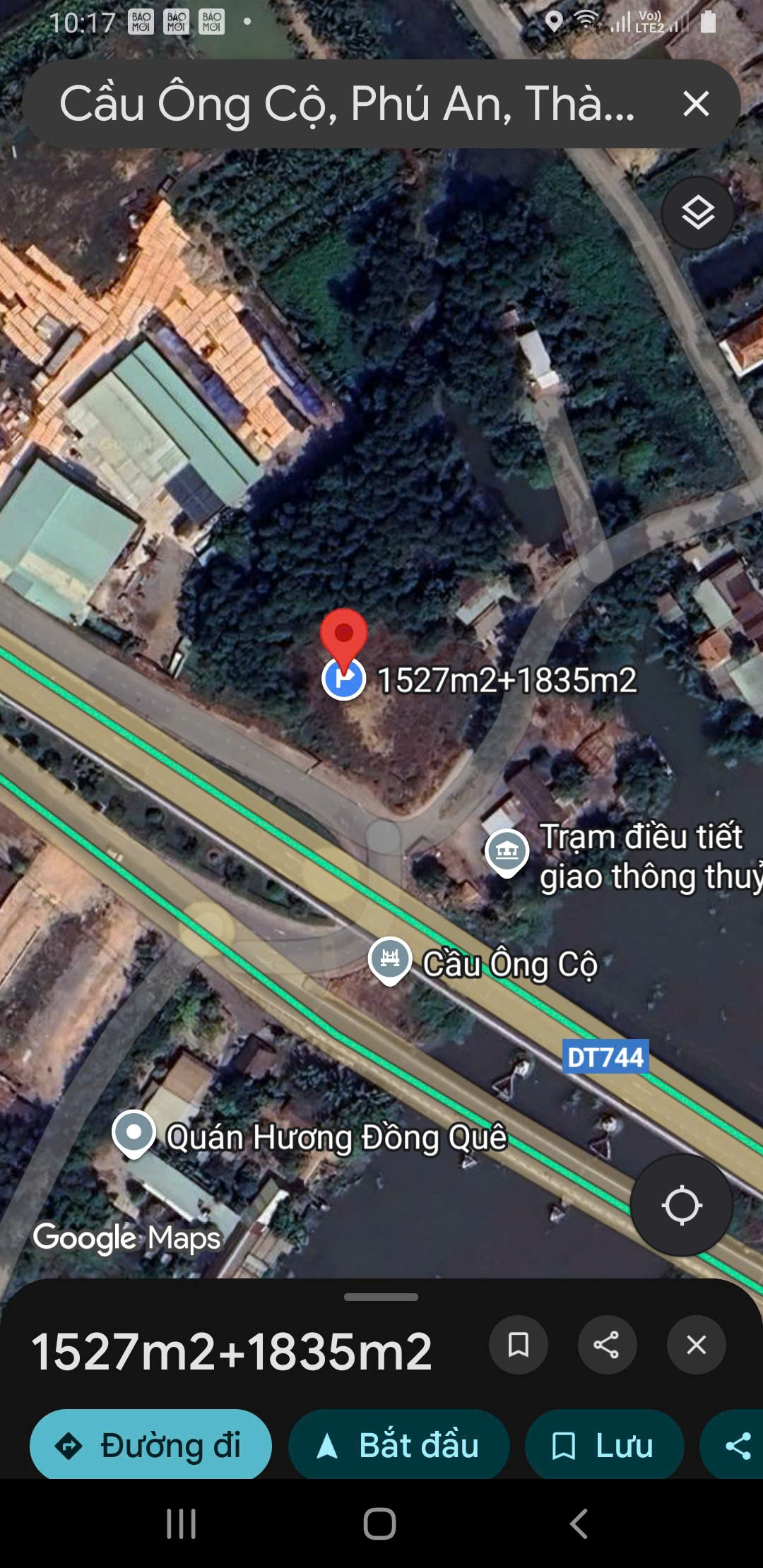
Task: Open recent apps from the navigation bar
Action: 181,1524
